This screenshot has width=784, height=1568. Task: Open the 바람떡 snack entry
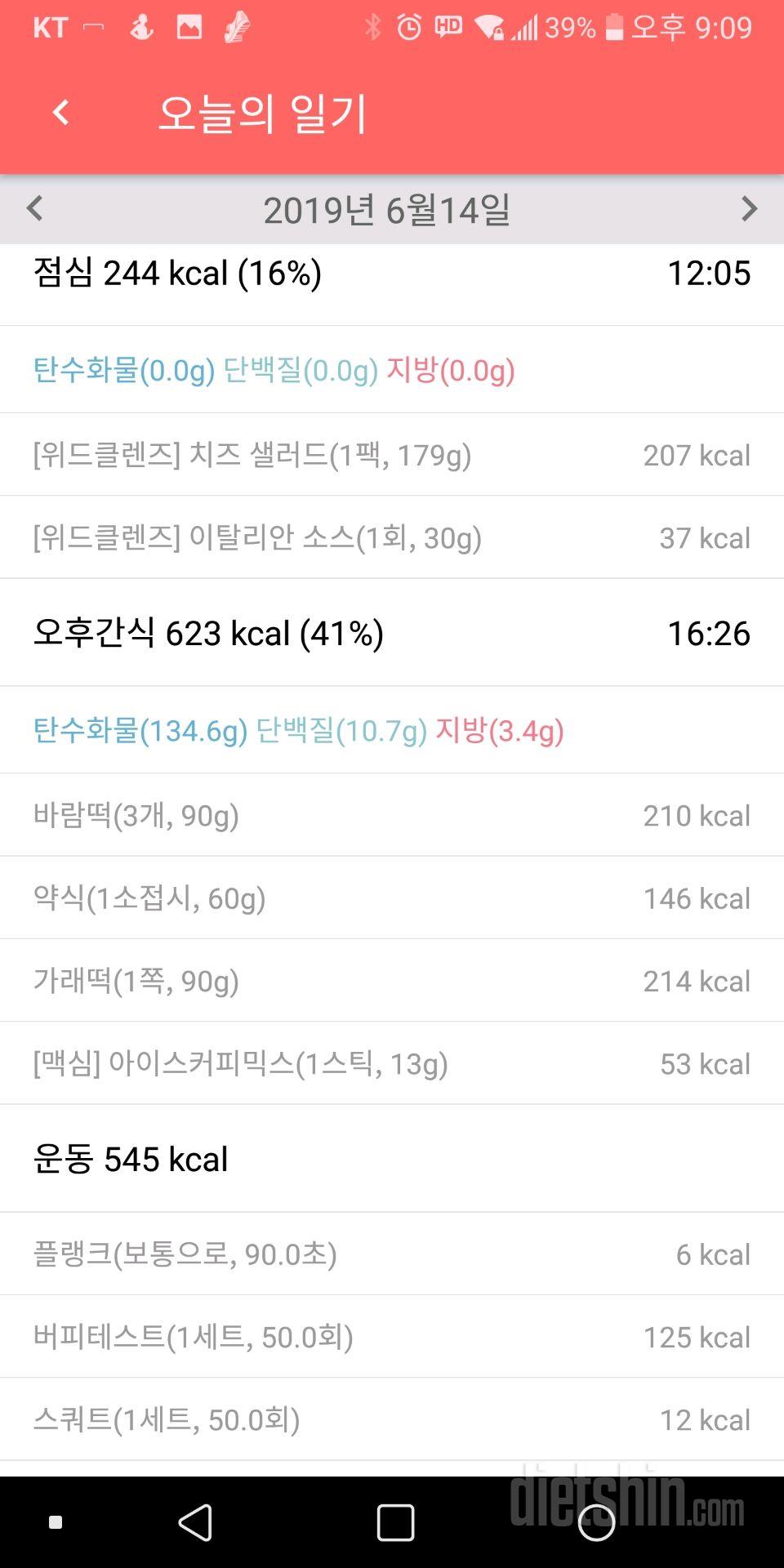click(392, 815)
